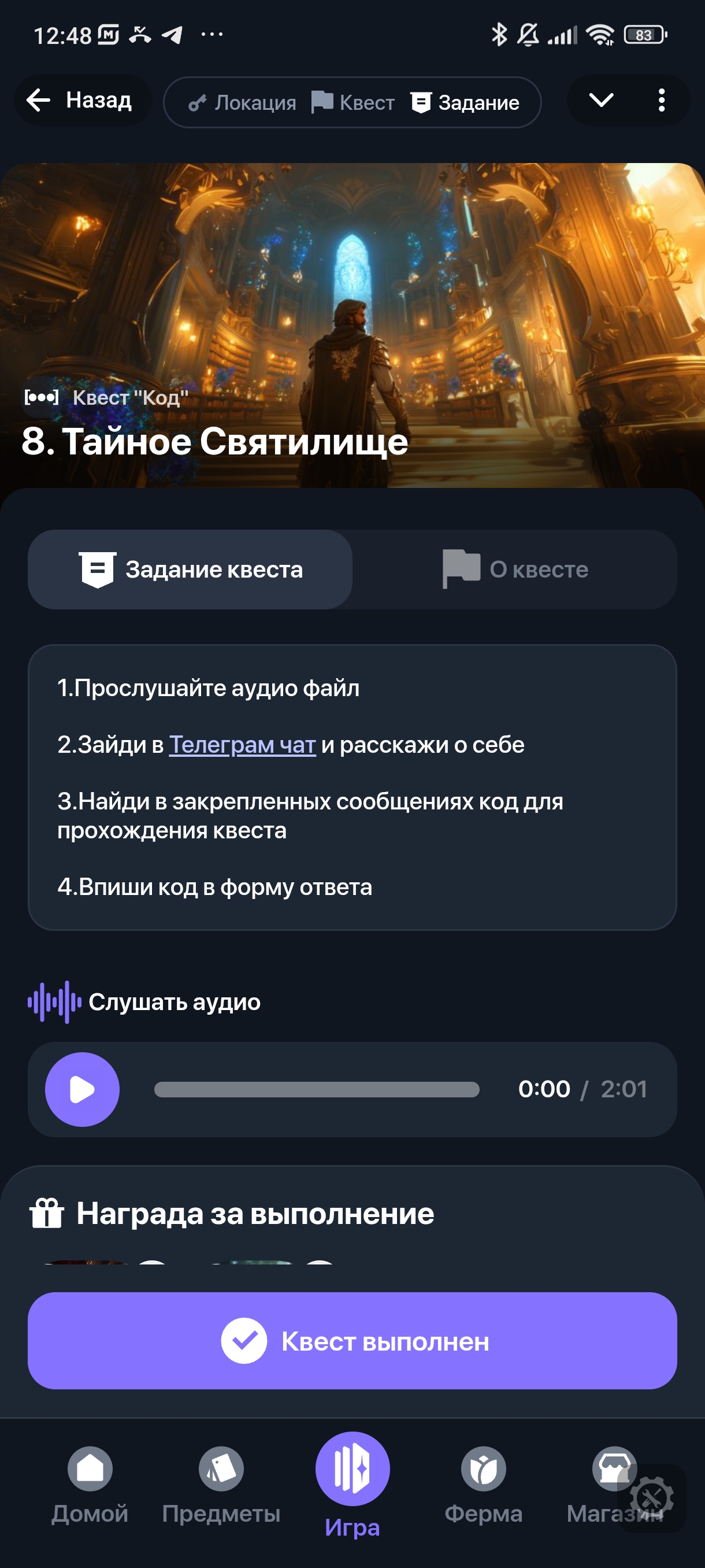Play the quest audio file
Viewport: 705px width, 1568px height.
pyautogui.click(x=82, y=1089)
